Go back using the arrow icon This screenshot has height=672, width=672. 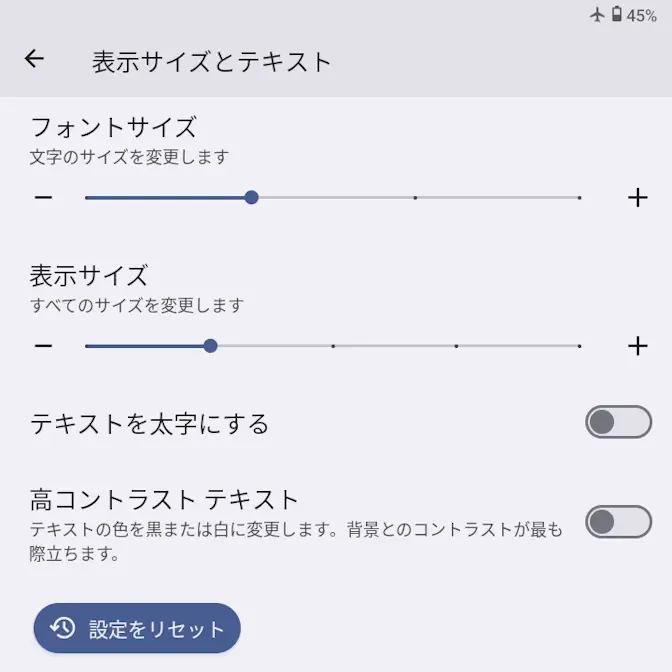[35, 59]
